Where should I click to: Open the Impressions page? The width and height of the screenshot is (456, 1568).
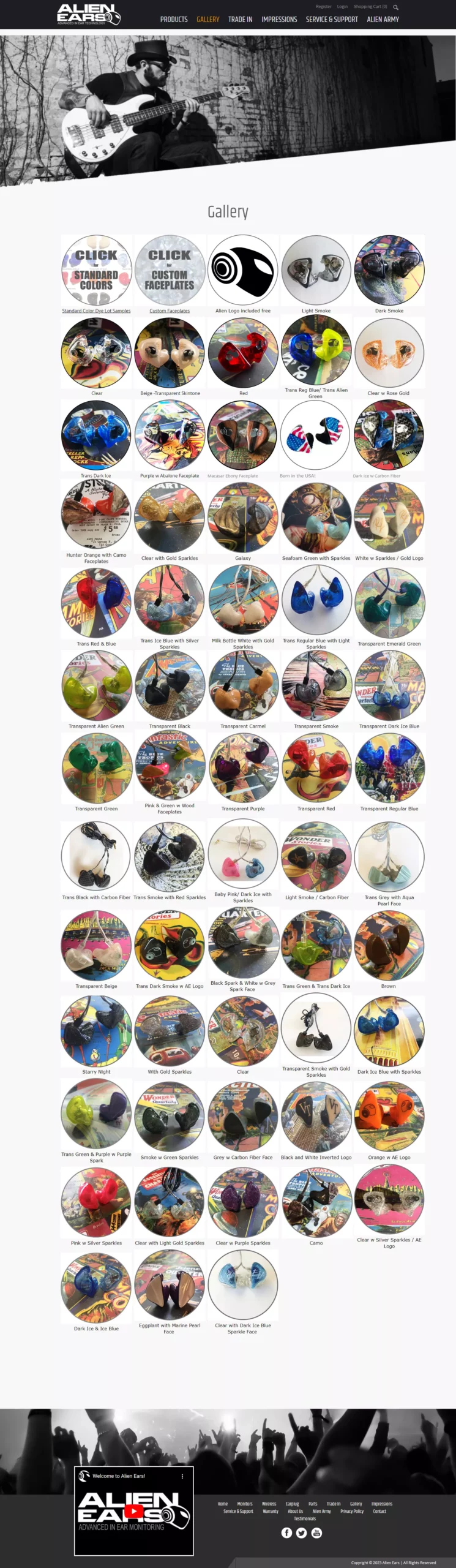(x=279, y=20)
